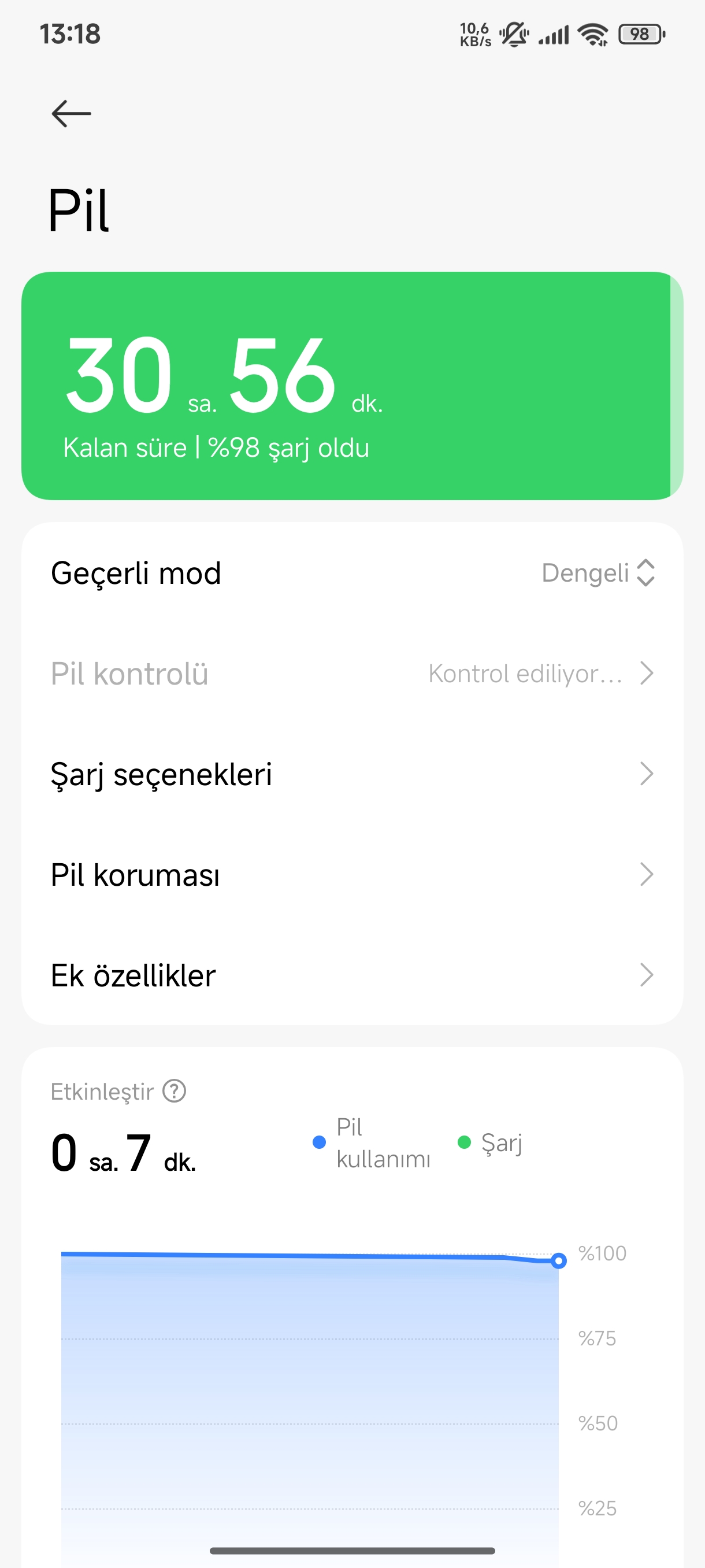Open the Geçerli mod dropdown
The height and width of the screenshot is (1568, 705).
[598, 573]
